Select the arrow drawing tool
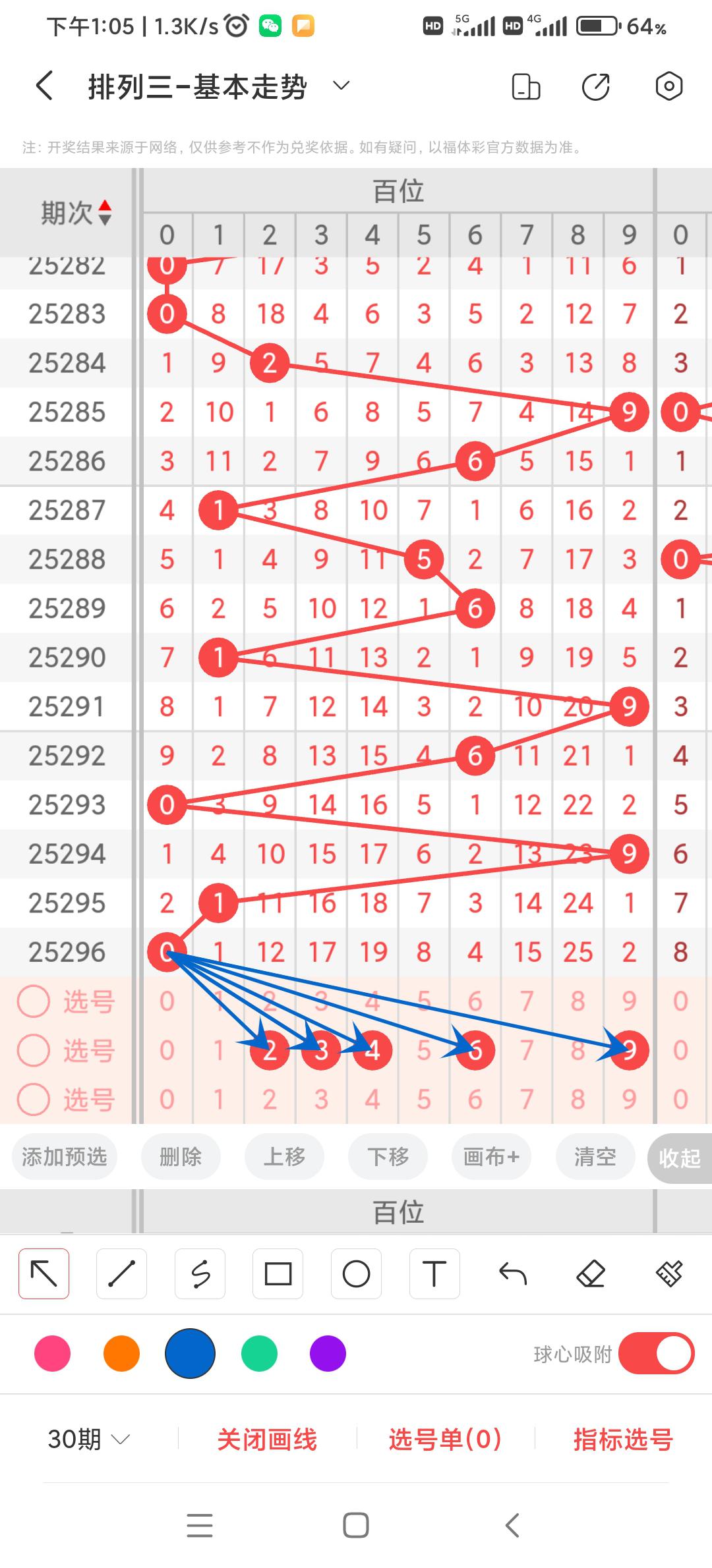 pos(44,1274)
